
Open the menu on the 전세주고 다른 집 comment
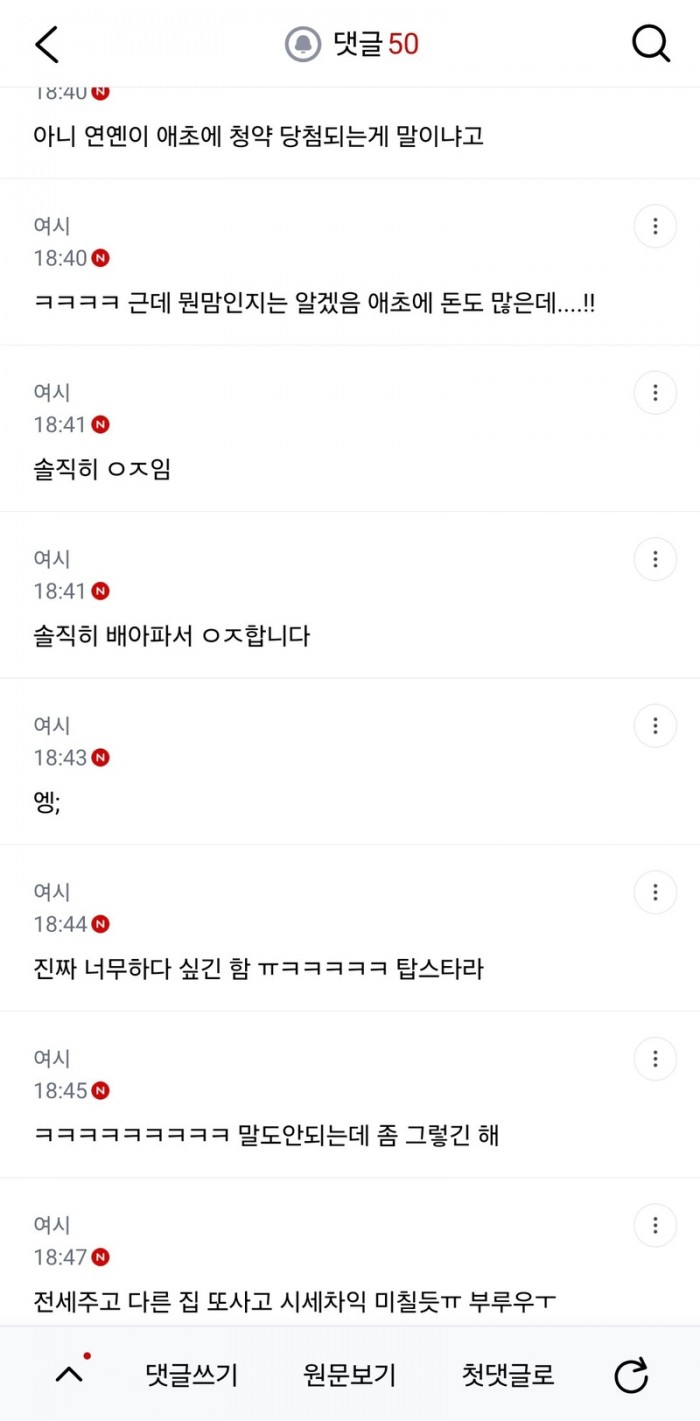[655, 1225]
